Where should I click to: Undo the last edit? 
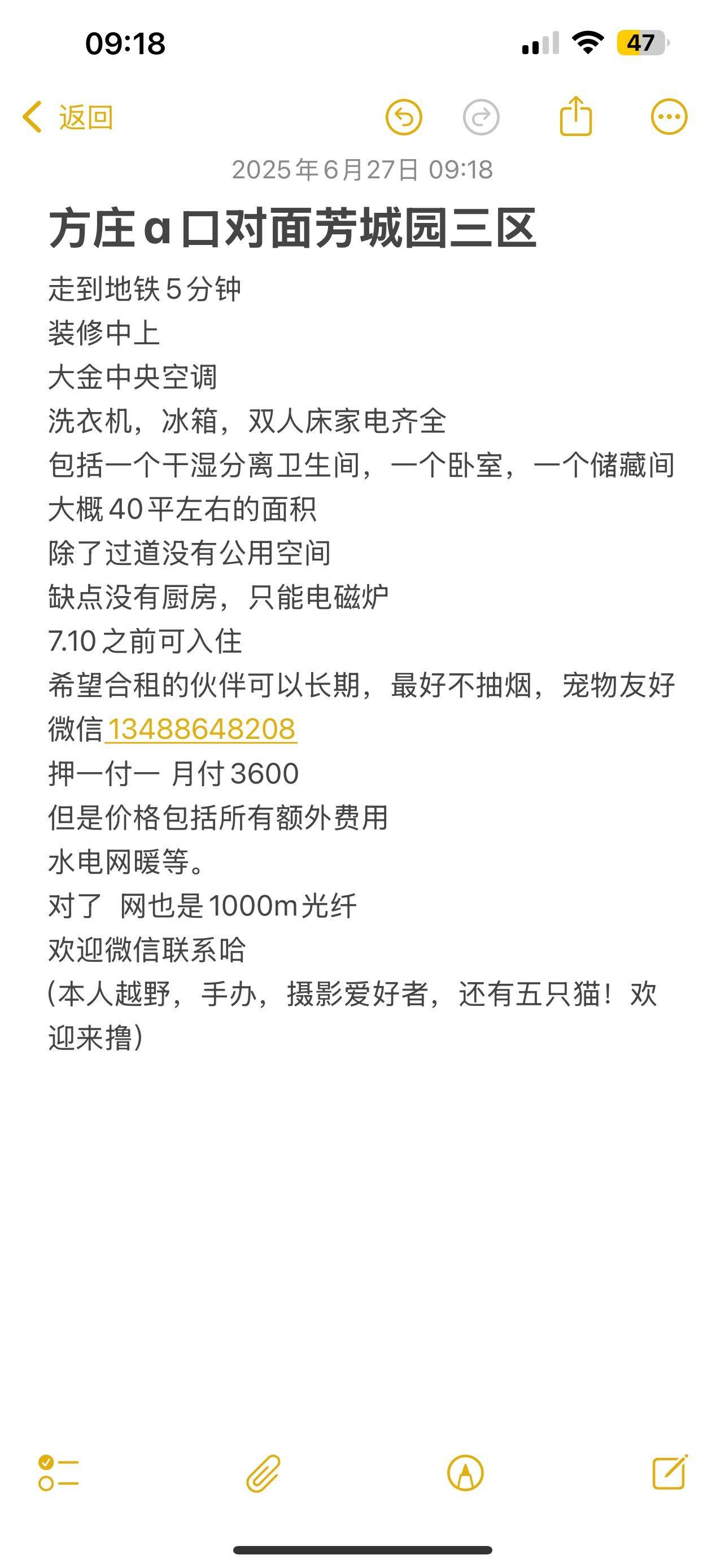[404, 117]
